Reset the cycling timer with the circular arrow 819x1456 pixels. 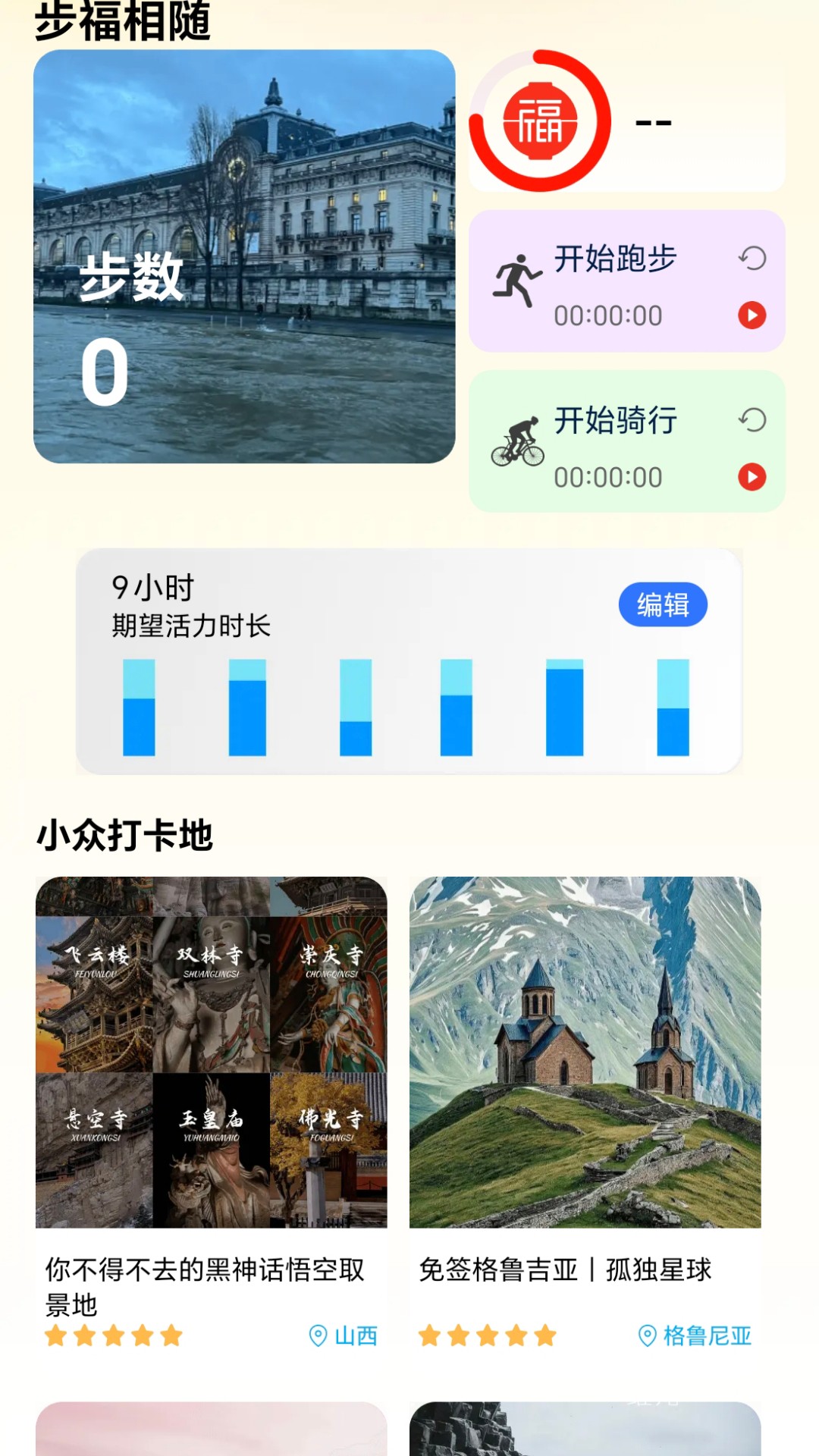point(752,418)
